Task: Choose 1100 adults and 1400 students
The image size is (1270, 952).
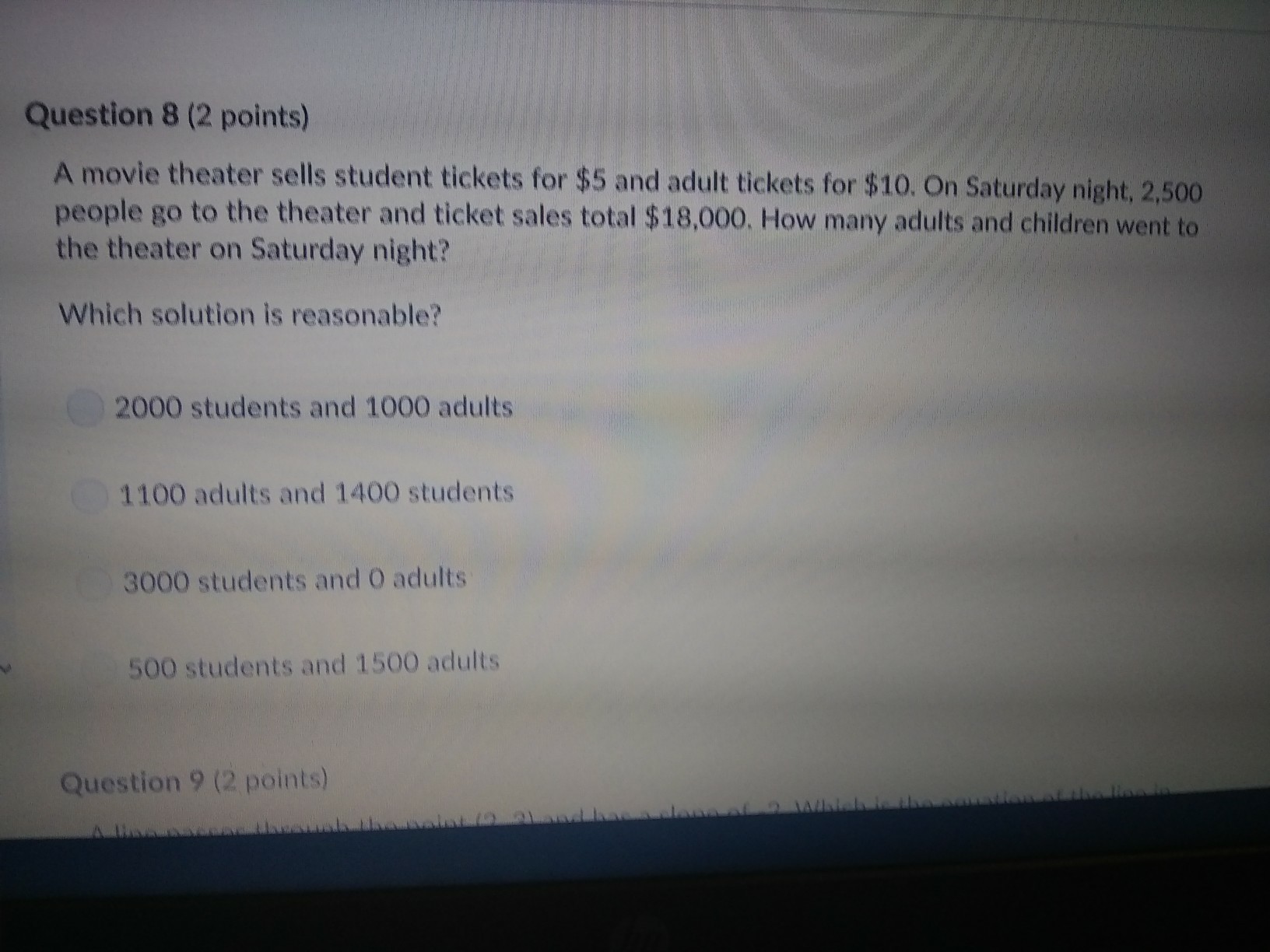Action: point(89,496)
